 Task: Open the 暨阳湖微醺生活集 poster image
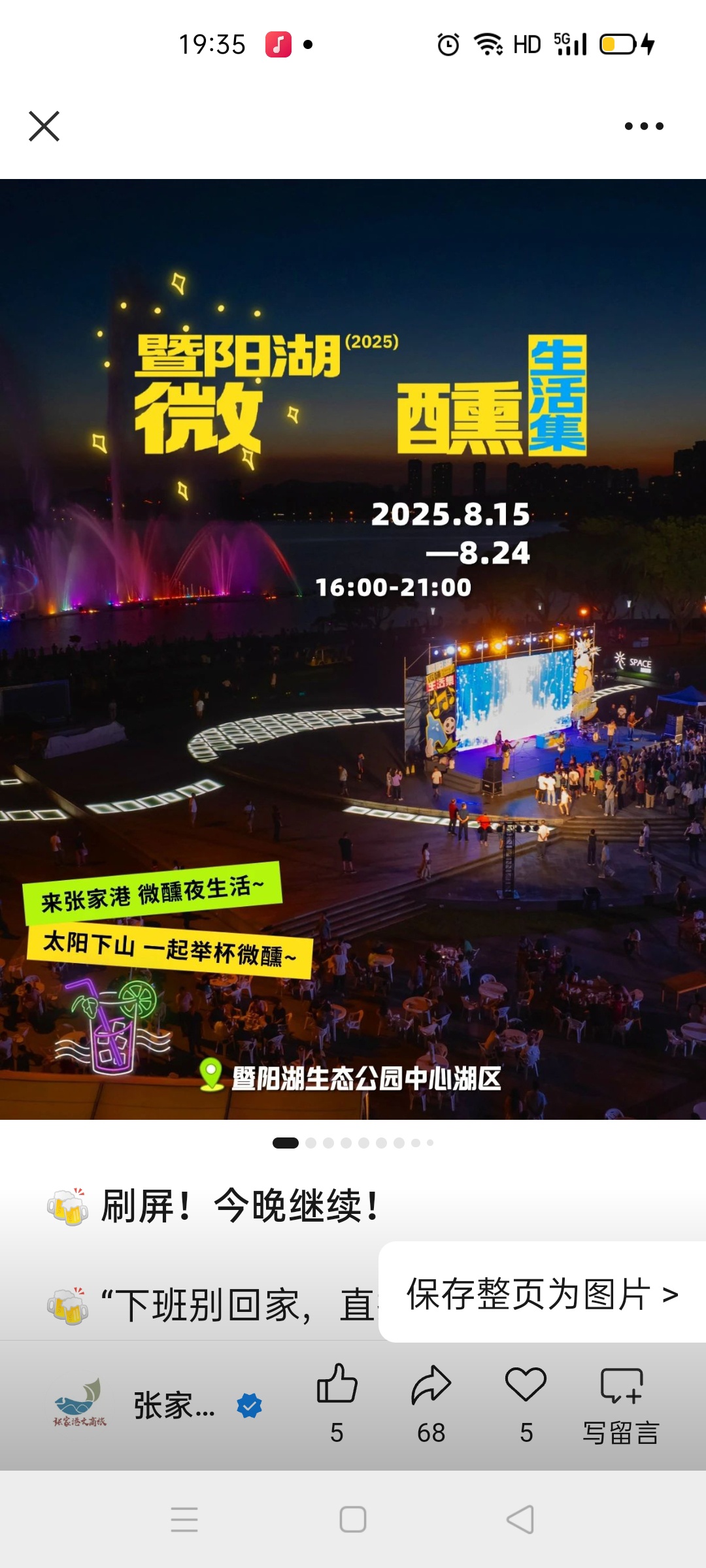pyautogui.click(x=353, y=649)
